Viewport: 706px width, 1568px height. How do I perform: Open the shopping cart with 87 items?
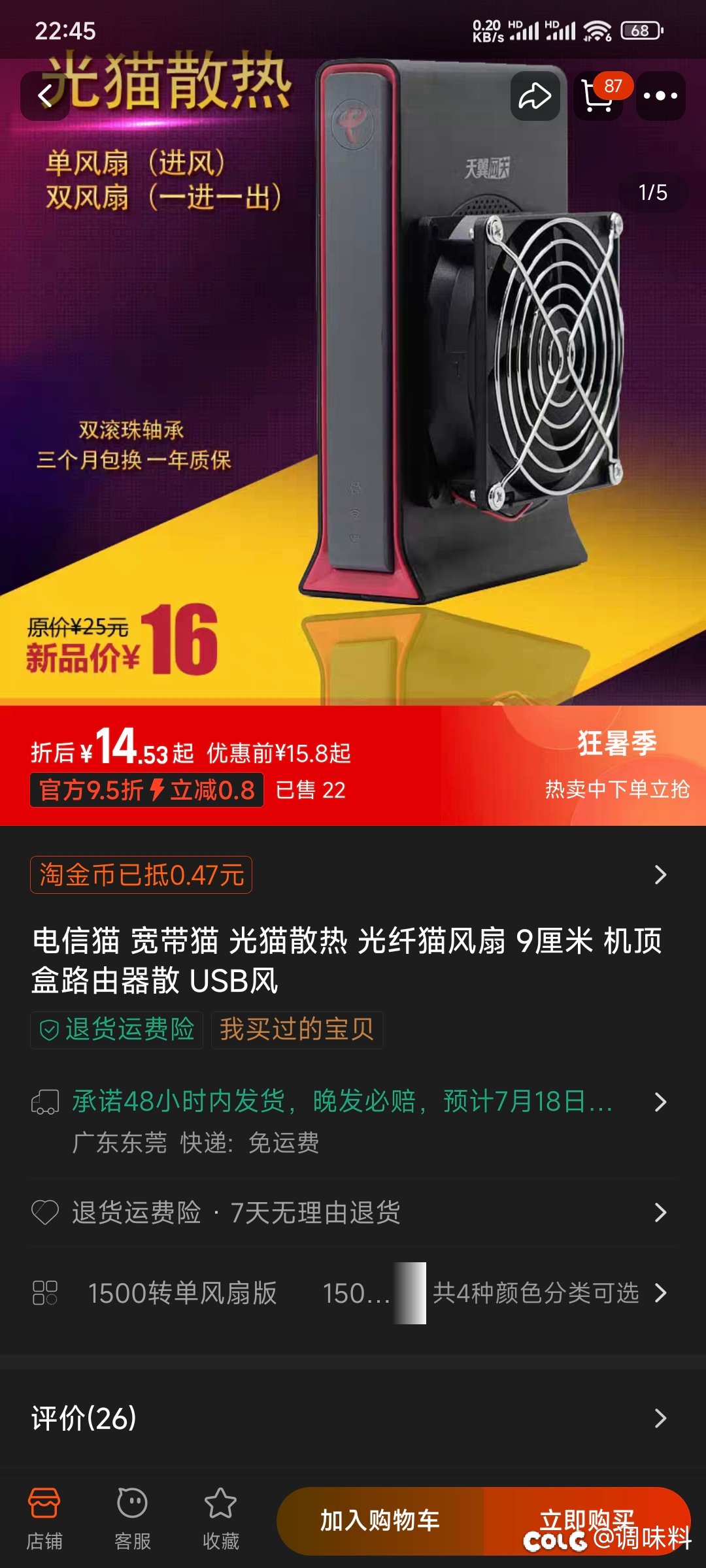click(x=598, y=96)
